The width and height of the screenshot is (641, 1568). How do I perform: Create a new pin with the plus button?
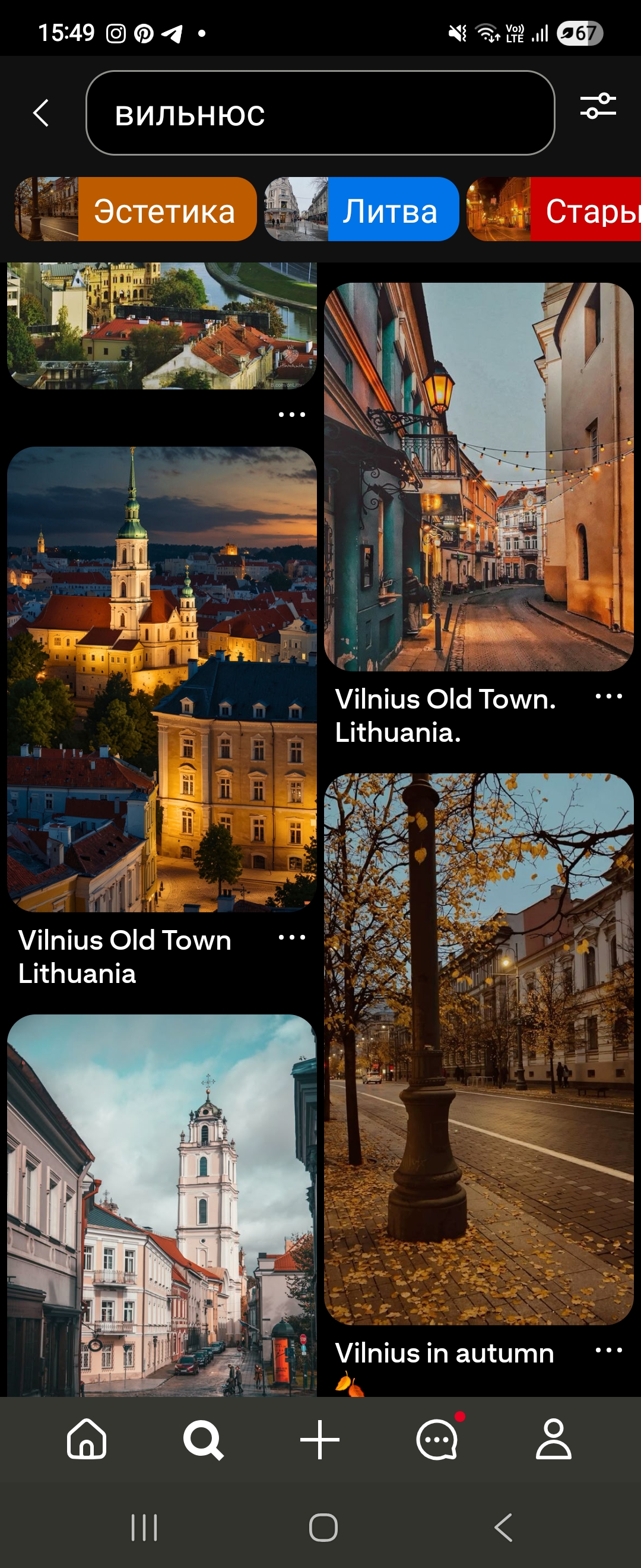320,1440
